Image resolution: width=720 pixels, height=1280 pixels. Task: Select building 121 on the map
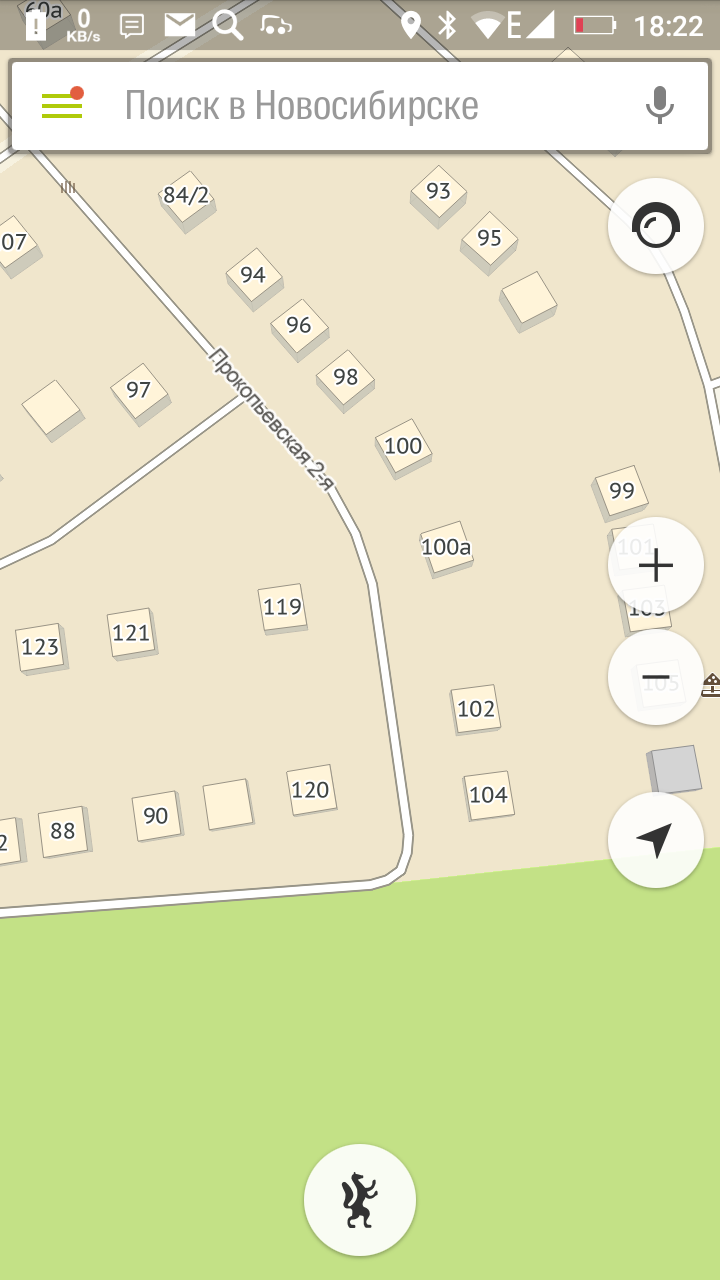(131, 633)
